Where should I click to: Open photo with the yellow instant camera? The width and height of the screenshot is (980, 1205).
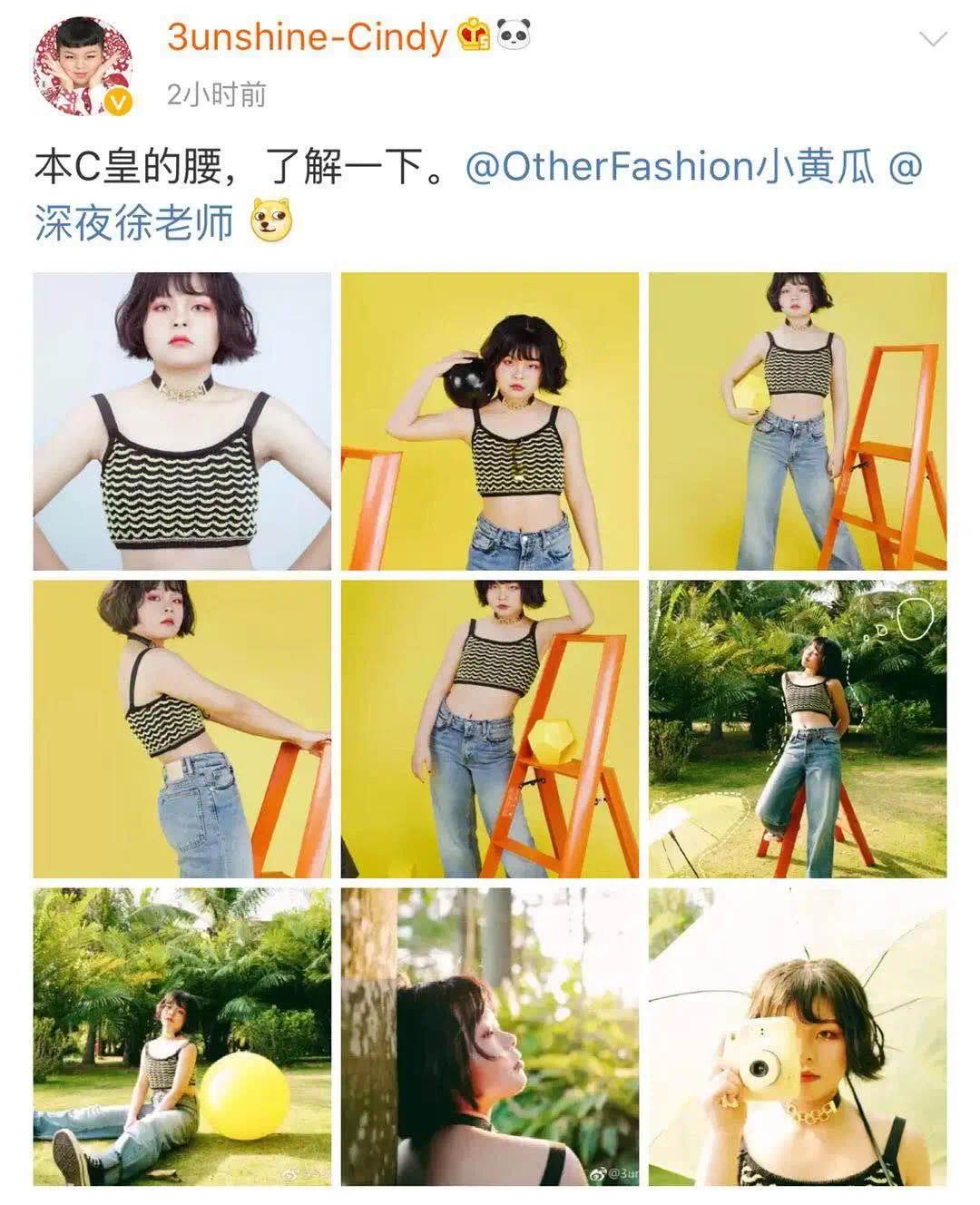click(797, 1036)
